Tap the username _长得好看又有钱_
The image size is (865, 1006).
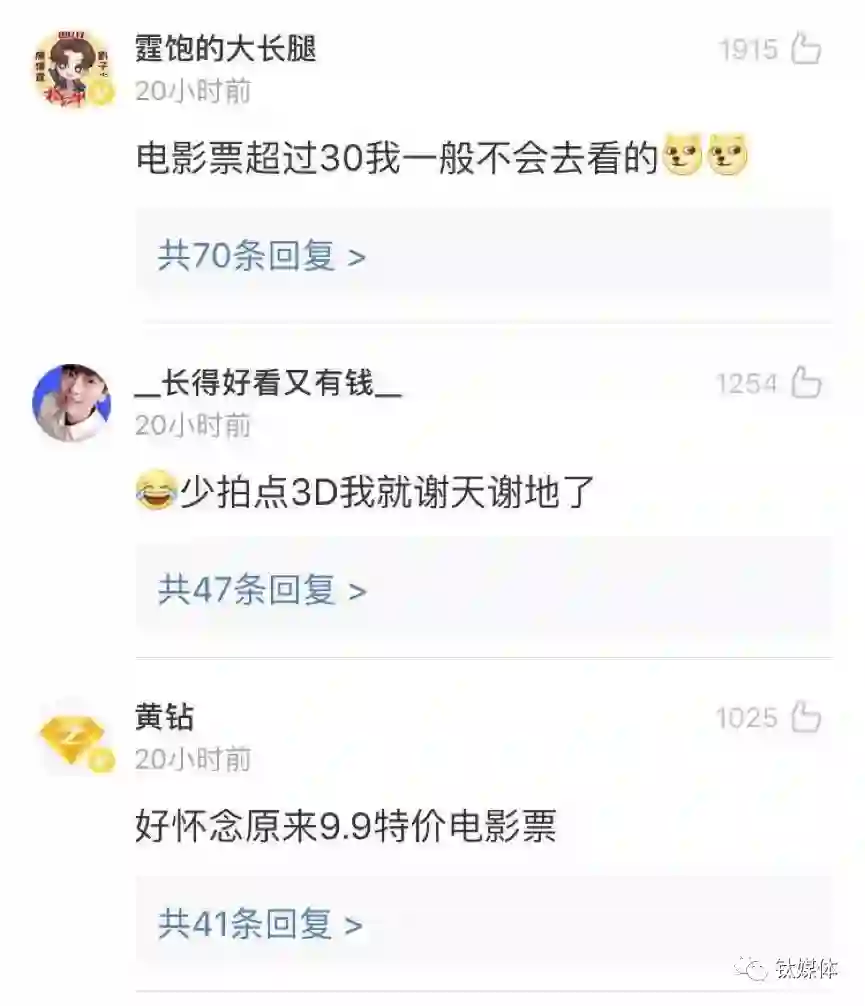(268, 383)
